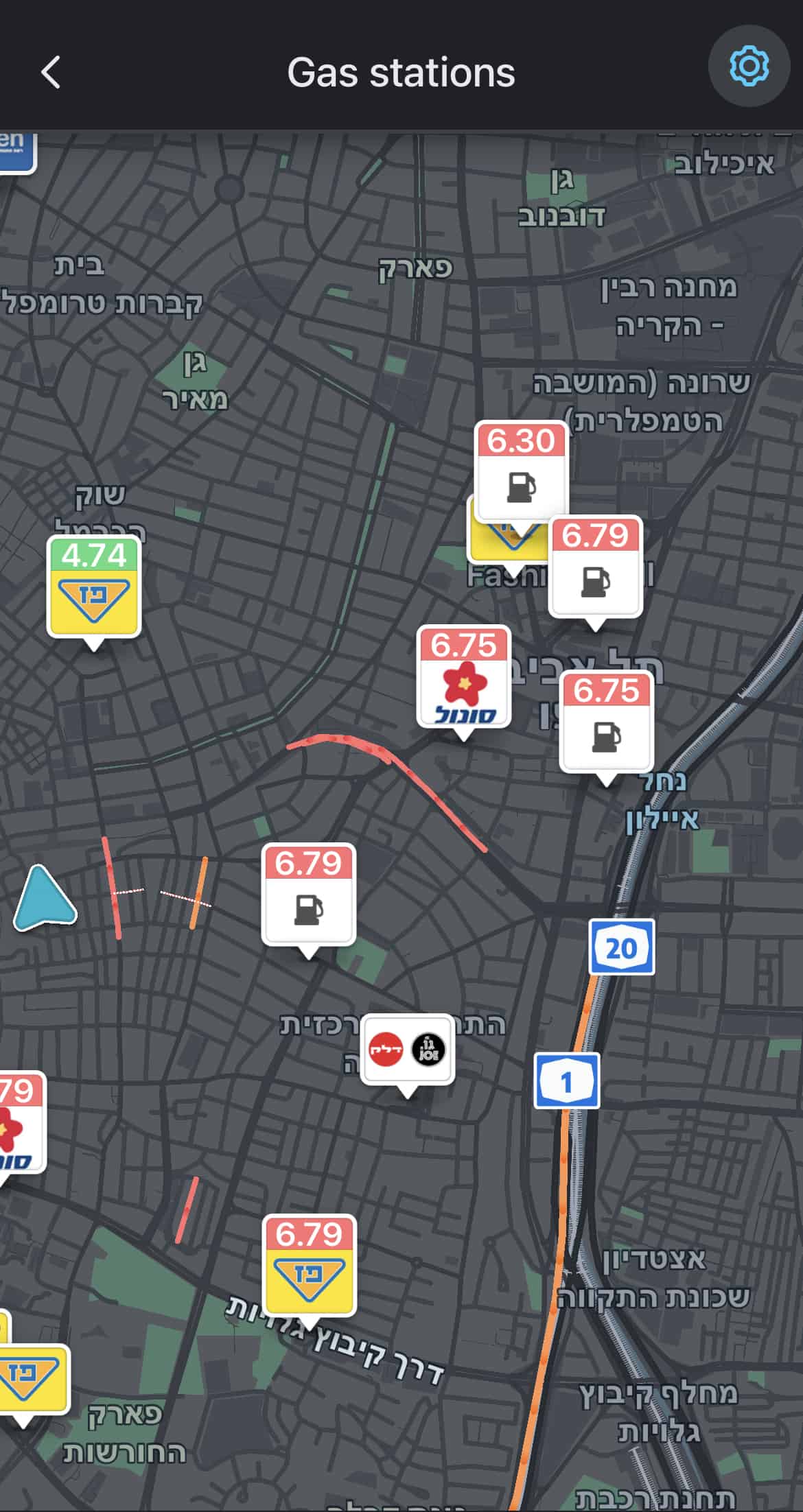Select the generic pump station priced 6.75
The width and height of the screenshot is (803, 1512).
(606, 723)
